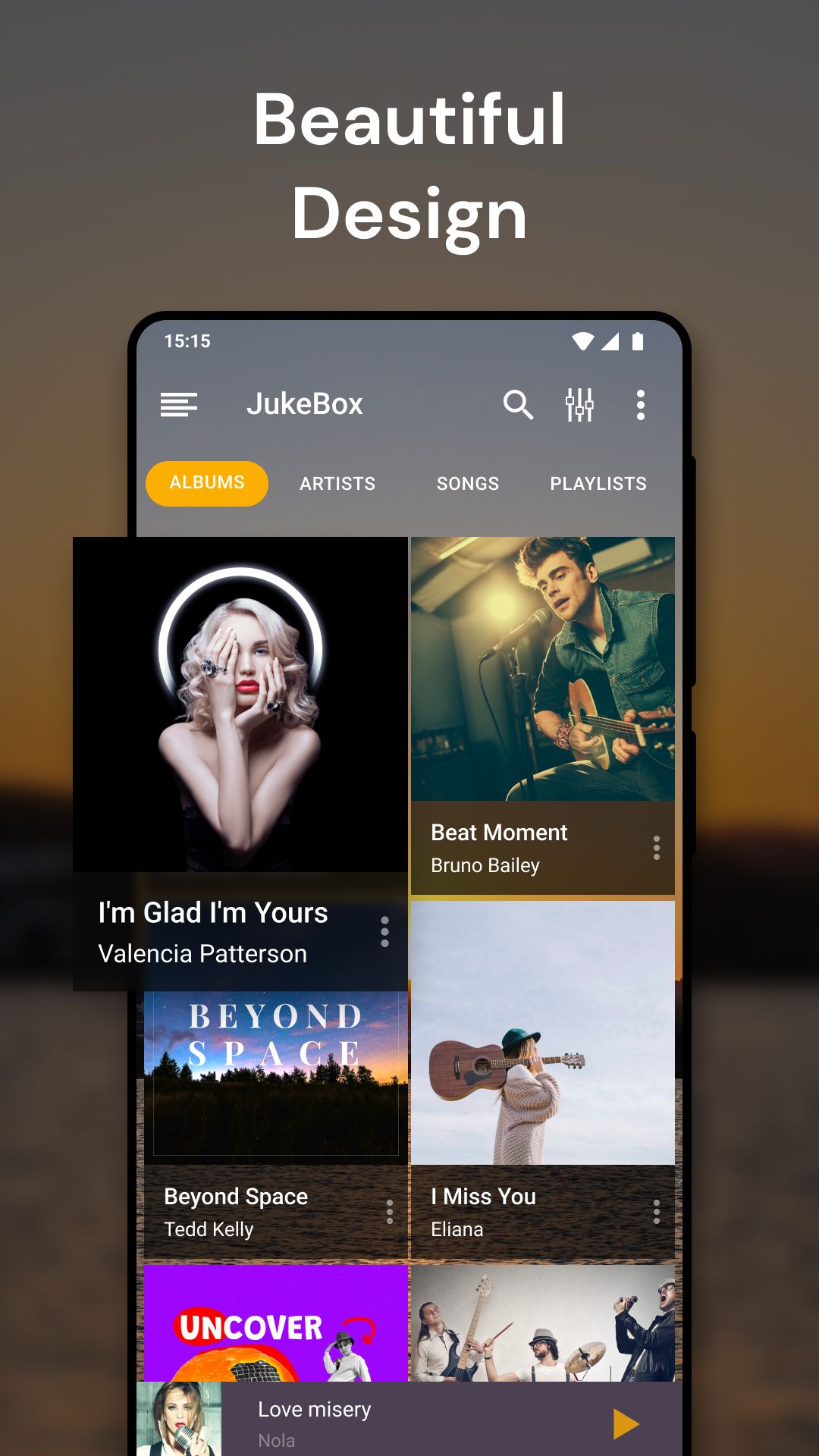Open options for Beat Moment album
819x1456 pixels.
click(657, 849)
